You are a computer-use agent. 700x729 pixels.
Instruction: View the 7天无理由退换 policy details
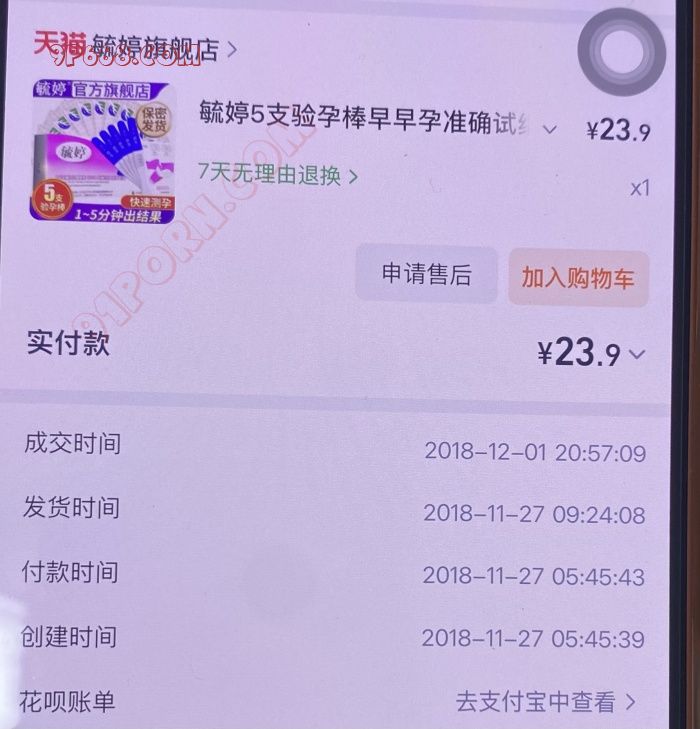pos(277,175)
